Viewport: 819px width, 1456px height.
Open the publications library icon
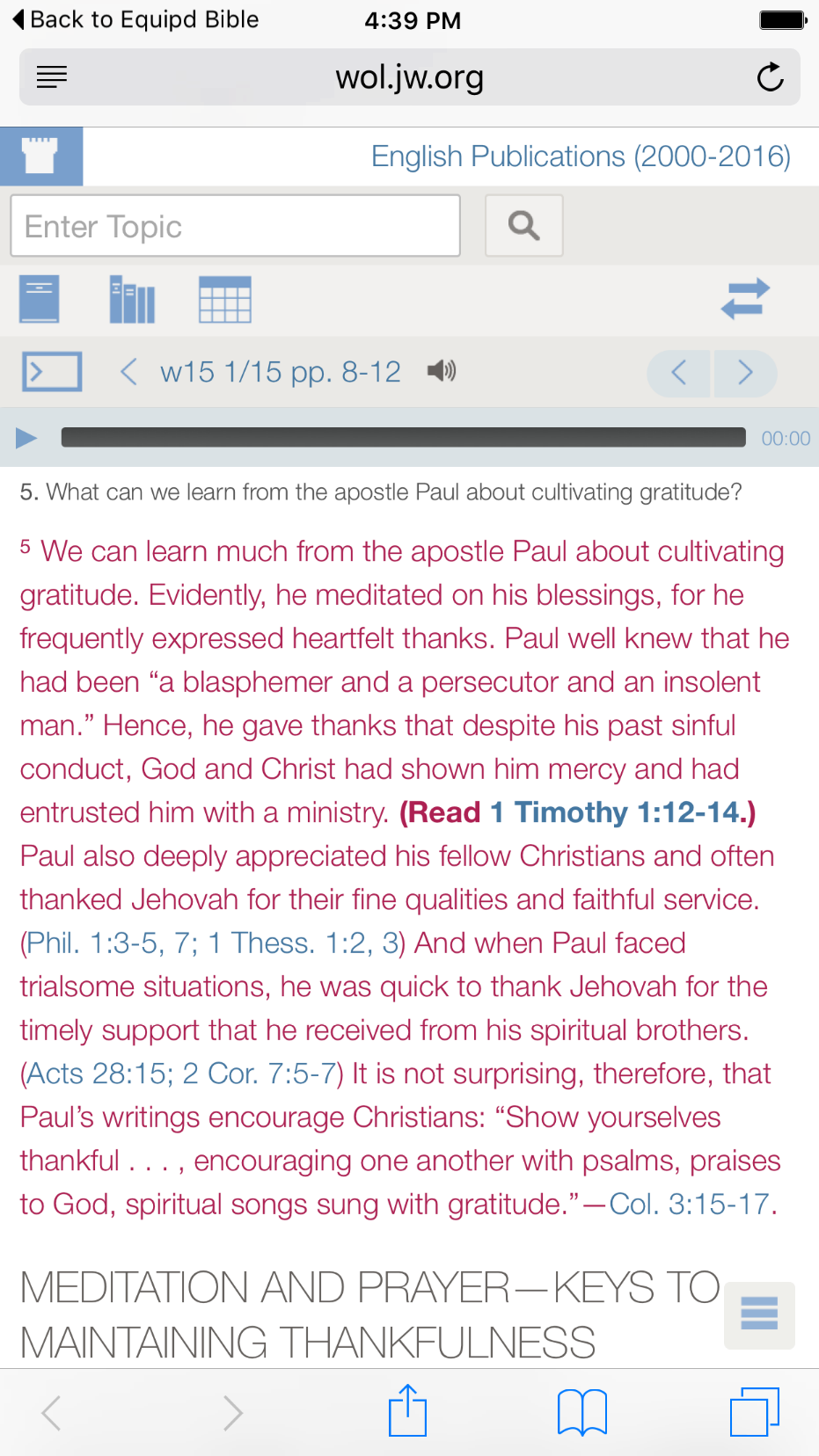[132, 300]
